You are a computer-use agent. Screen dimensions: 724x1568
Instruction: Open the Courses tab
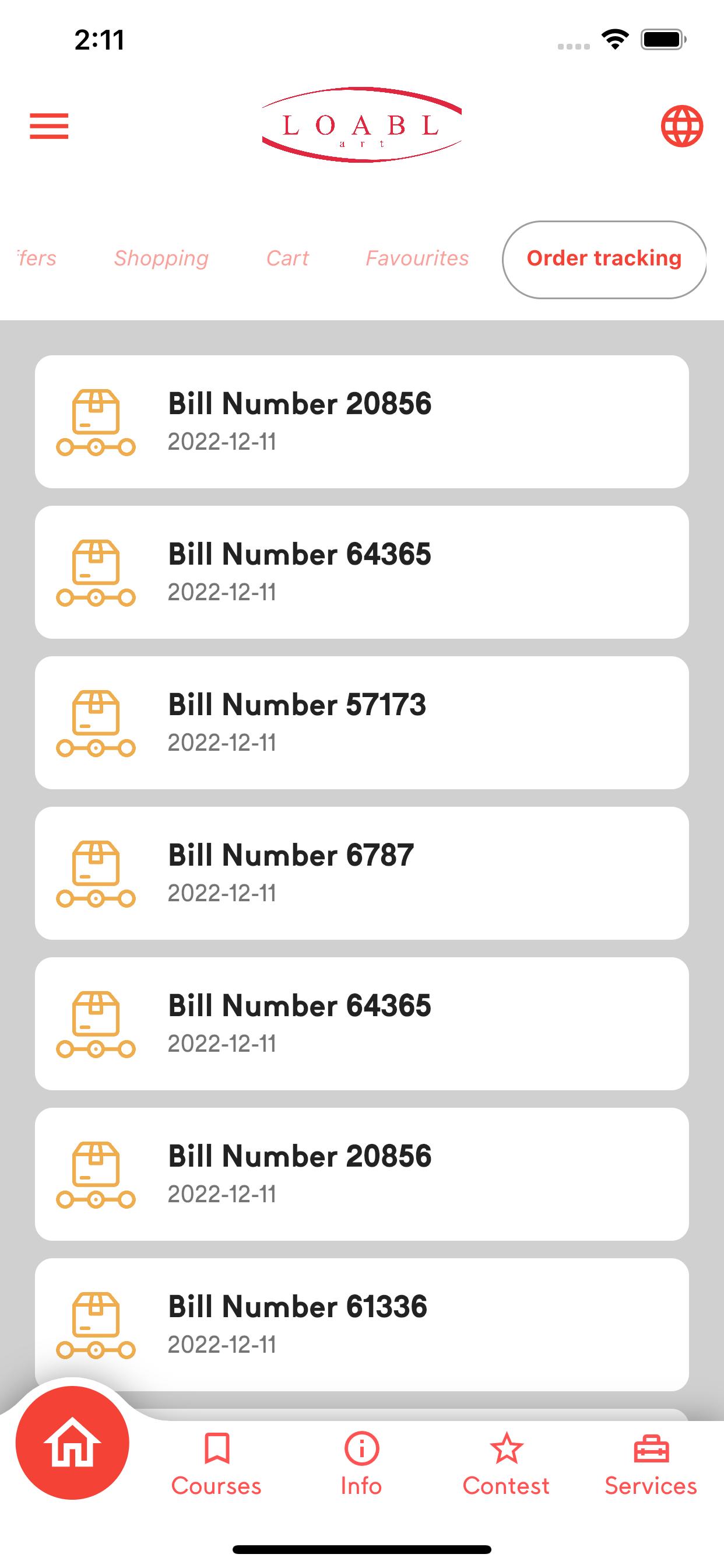tap(217, 1464)
